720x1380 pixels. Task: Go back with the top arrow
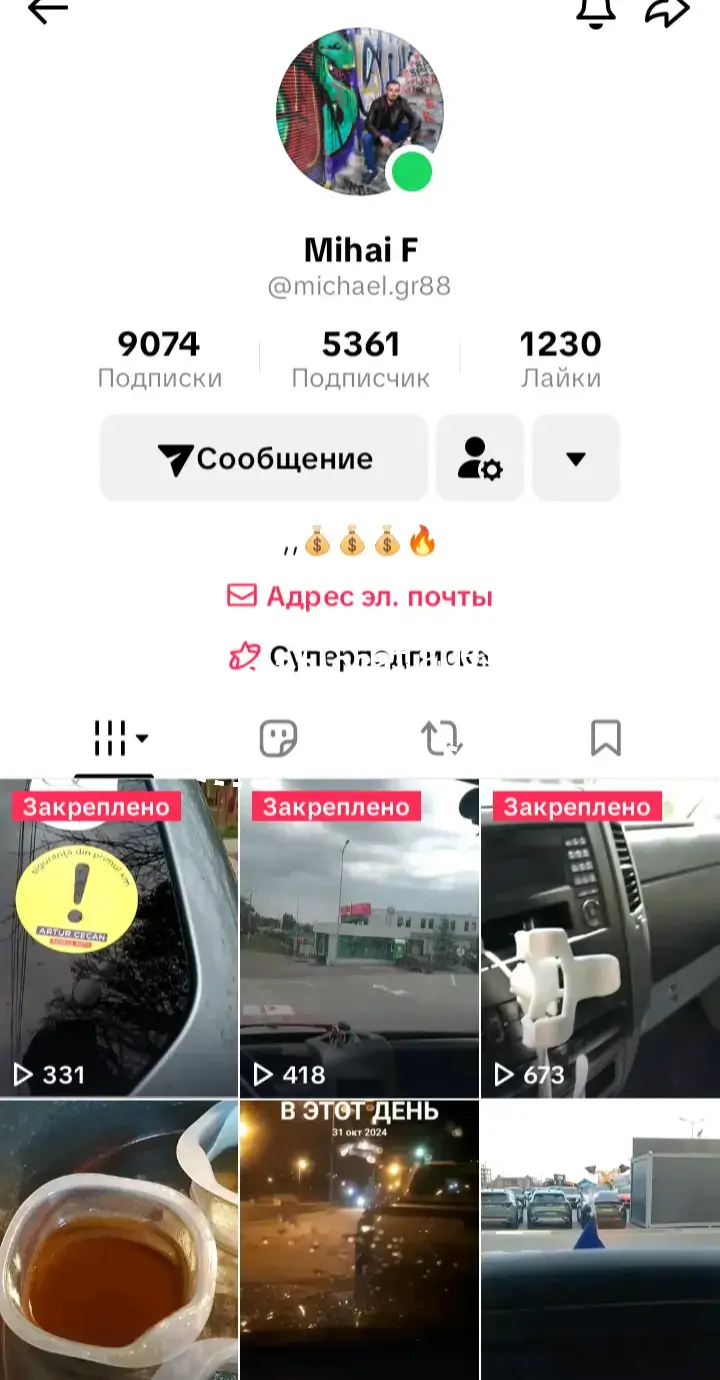(x=47, y=10)
